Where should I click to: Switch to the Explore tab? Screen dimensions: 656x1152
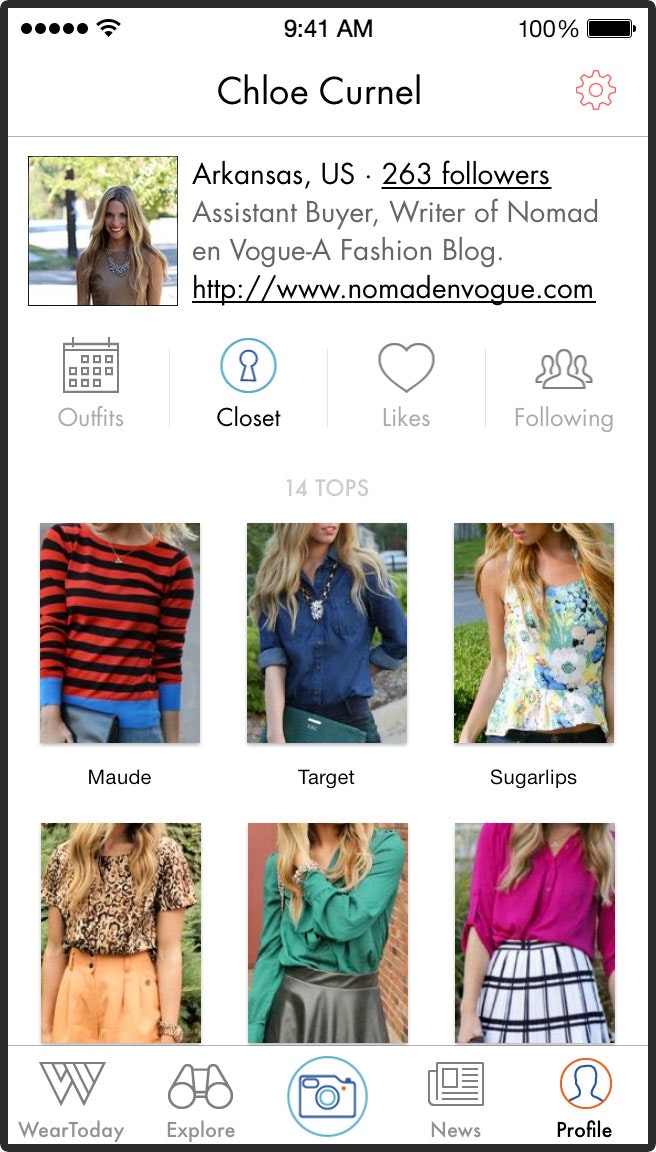pos(200,1100)
